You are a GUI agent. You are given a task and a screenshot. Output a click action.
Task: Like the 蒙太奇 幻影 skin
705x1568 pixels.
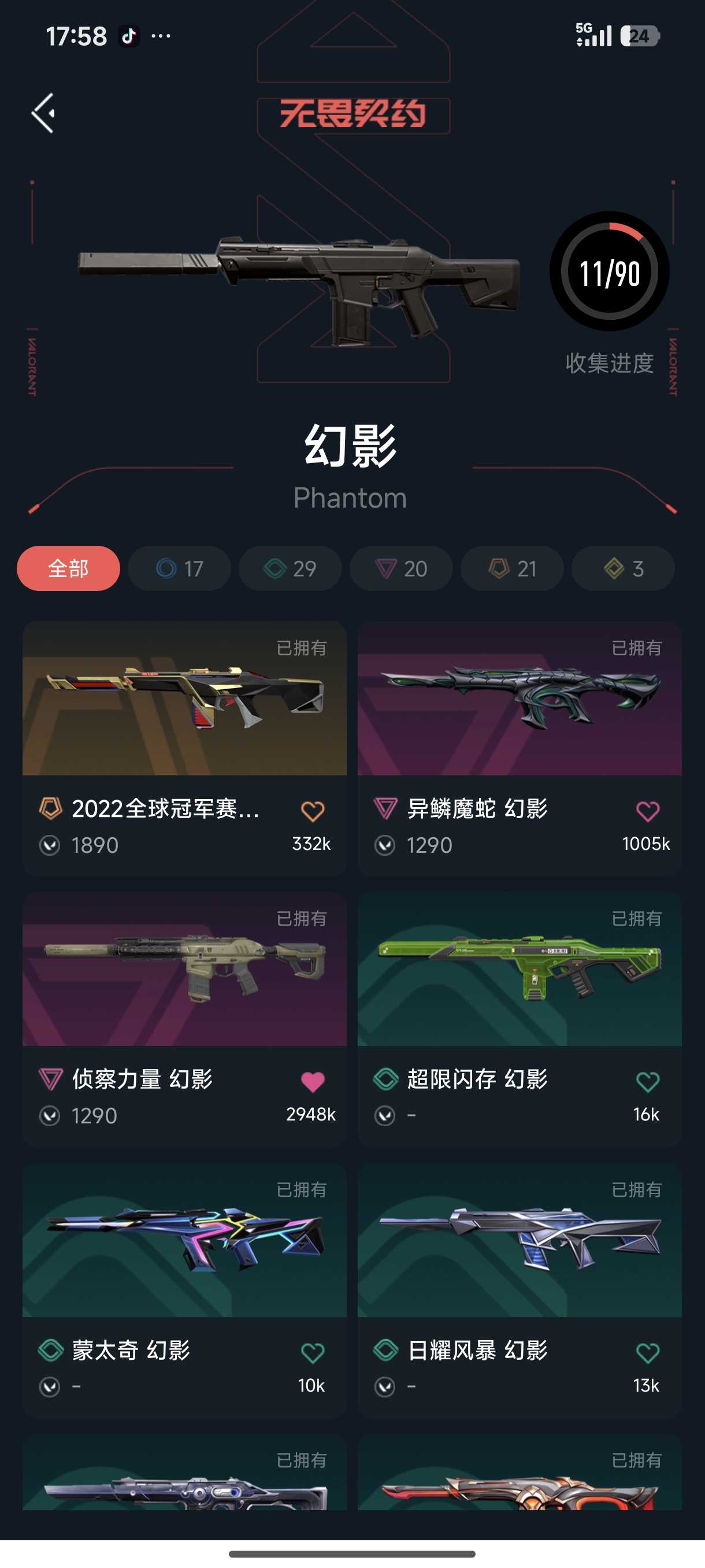pos(313,1352)
